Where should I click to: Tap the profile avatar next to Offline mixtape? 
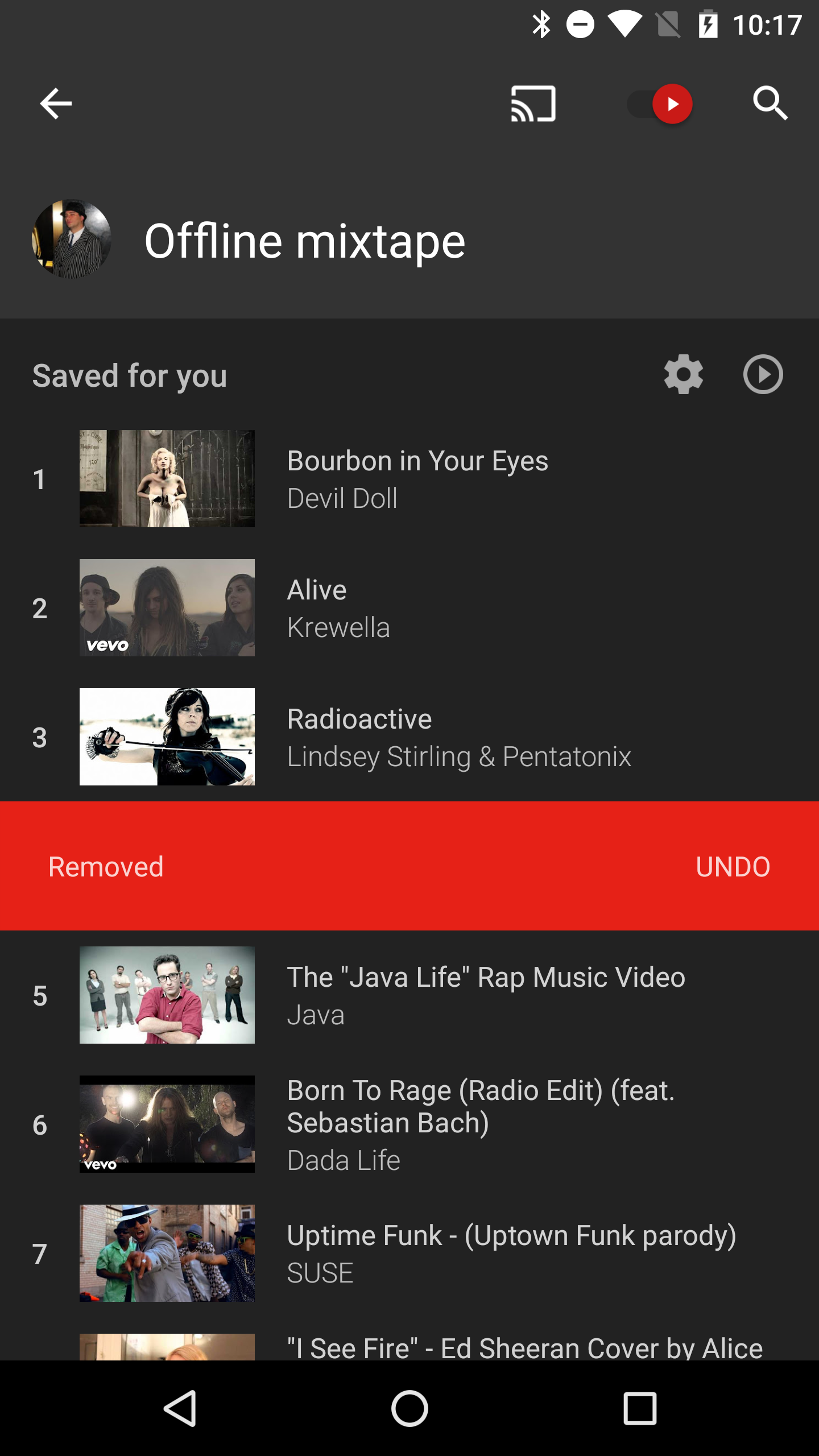[x=72, y=239]
